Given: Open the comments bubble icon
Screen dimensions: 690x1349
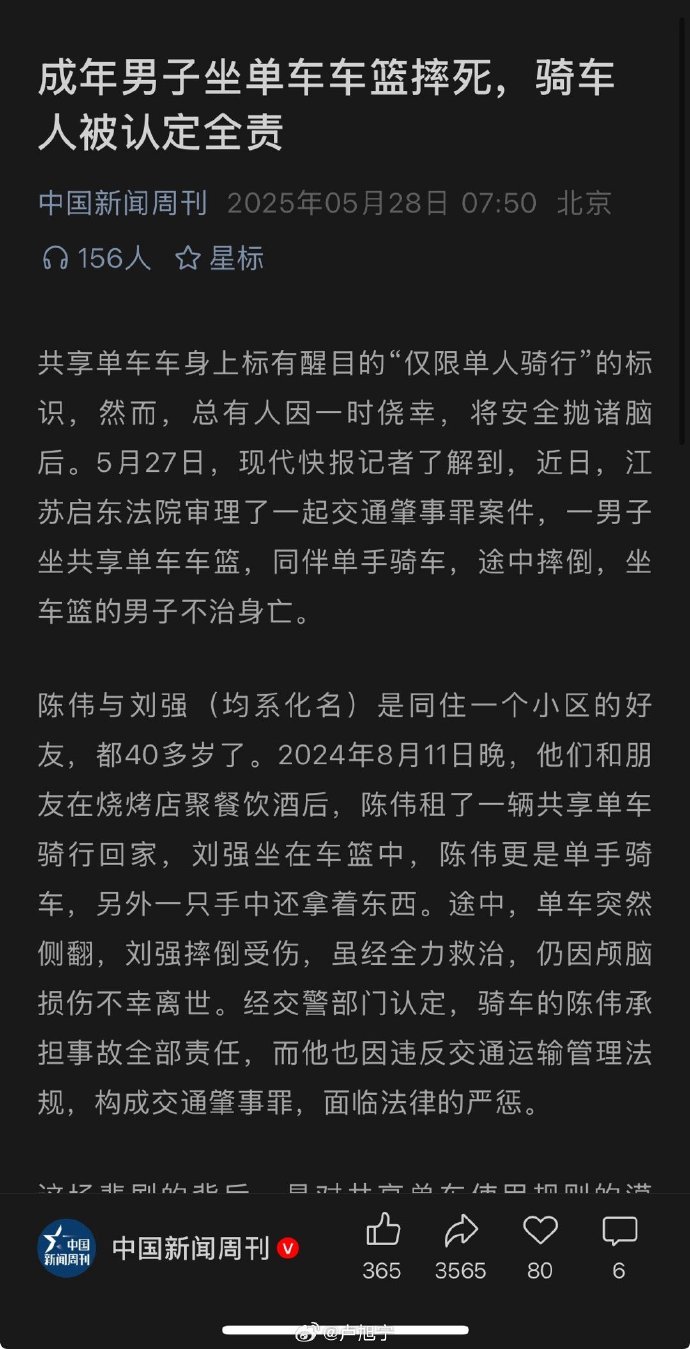Looking at the screenshot, I should (619, 1231).
